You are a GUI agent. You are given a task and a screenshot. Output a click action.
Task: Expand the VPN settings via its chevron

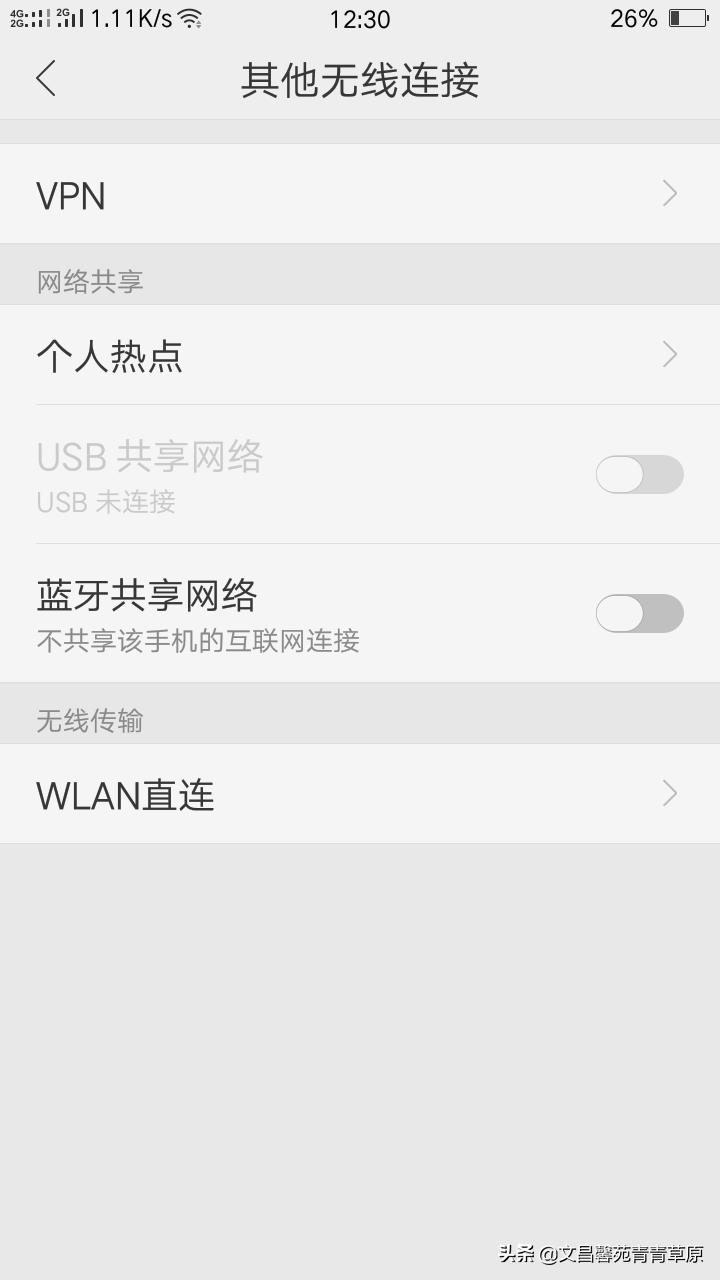pyautogui.click(x=668, y=193)
